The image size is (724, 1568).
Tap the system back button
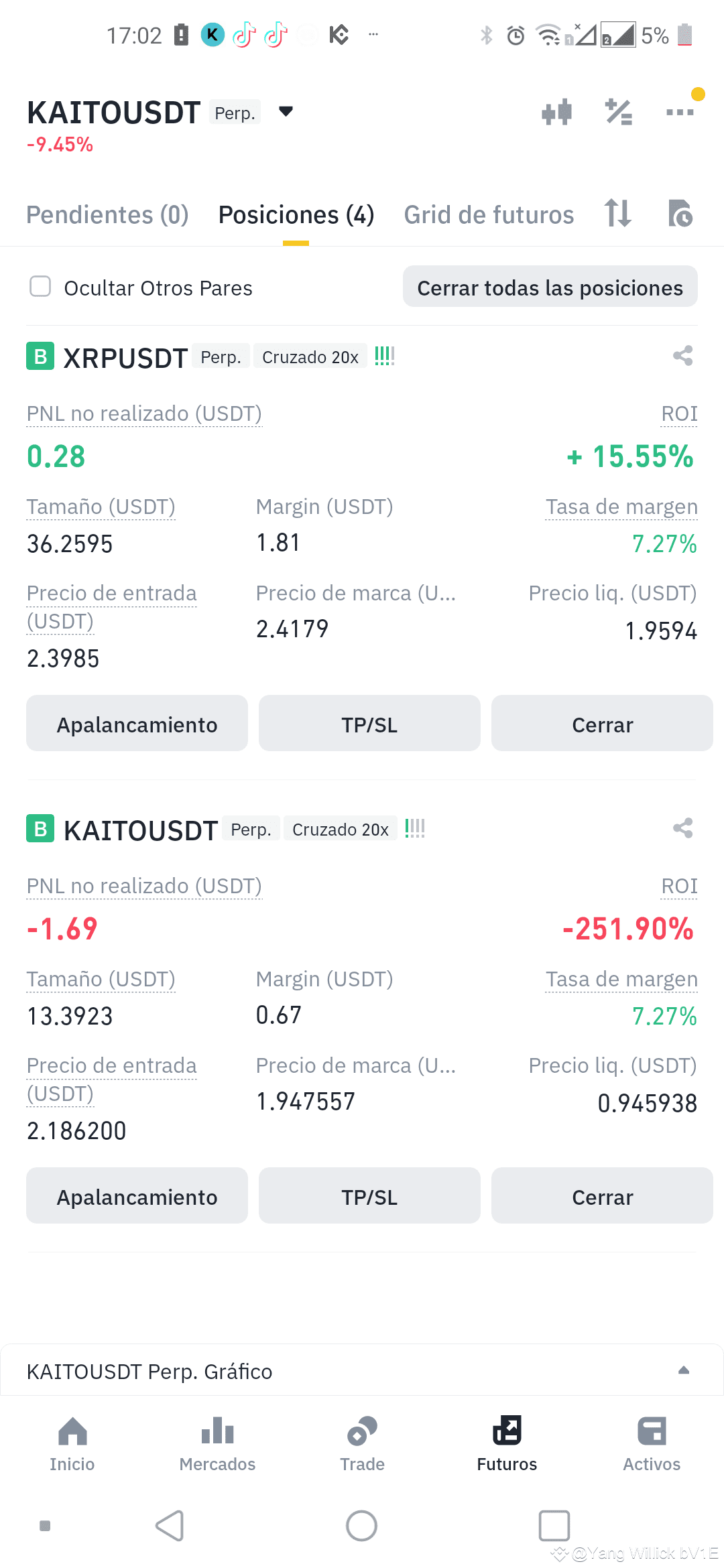tap(170, 1526)
